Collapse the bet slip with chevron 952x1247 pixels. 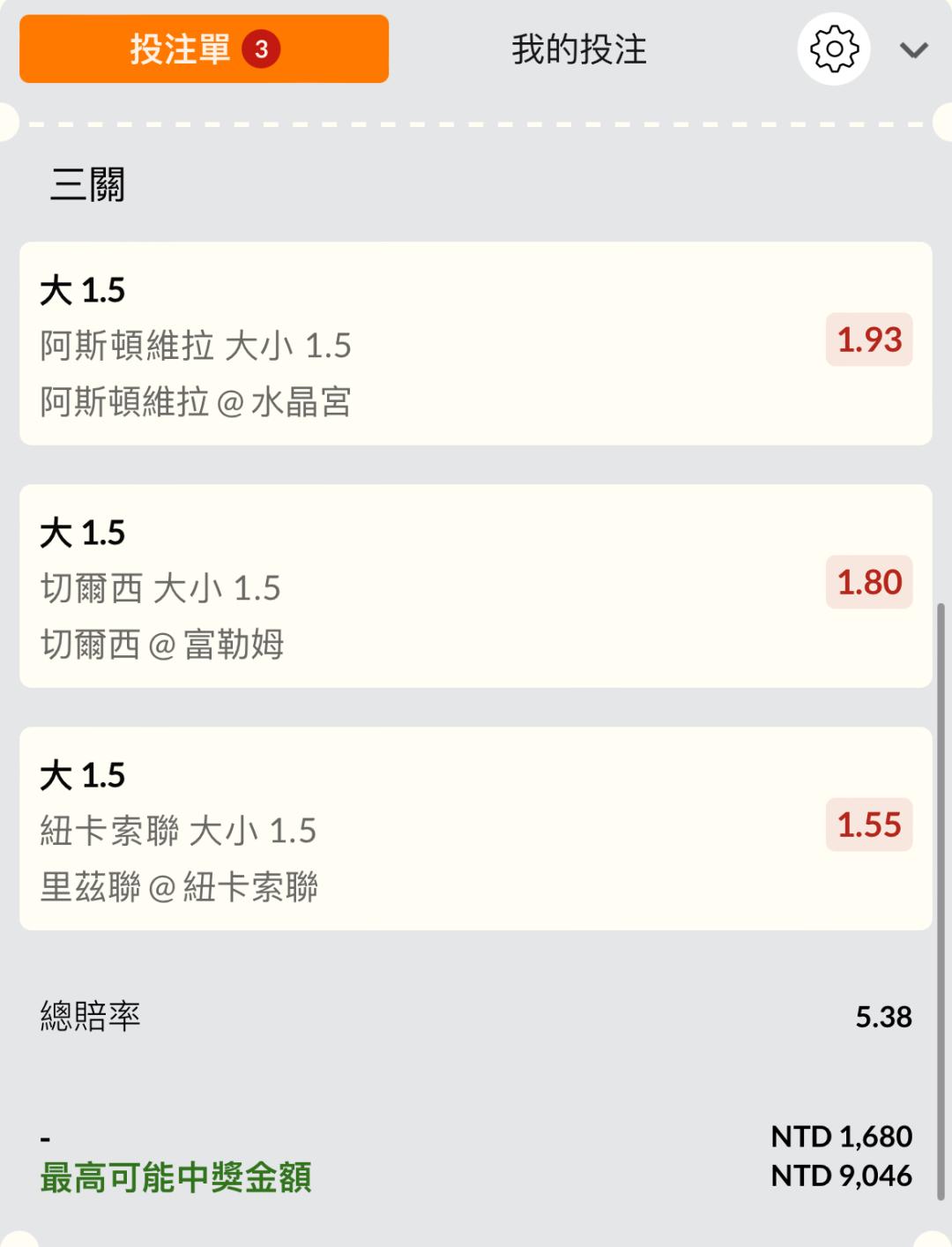pyautogui.click(x=913, y=50)
